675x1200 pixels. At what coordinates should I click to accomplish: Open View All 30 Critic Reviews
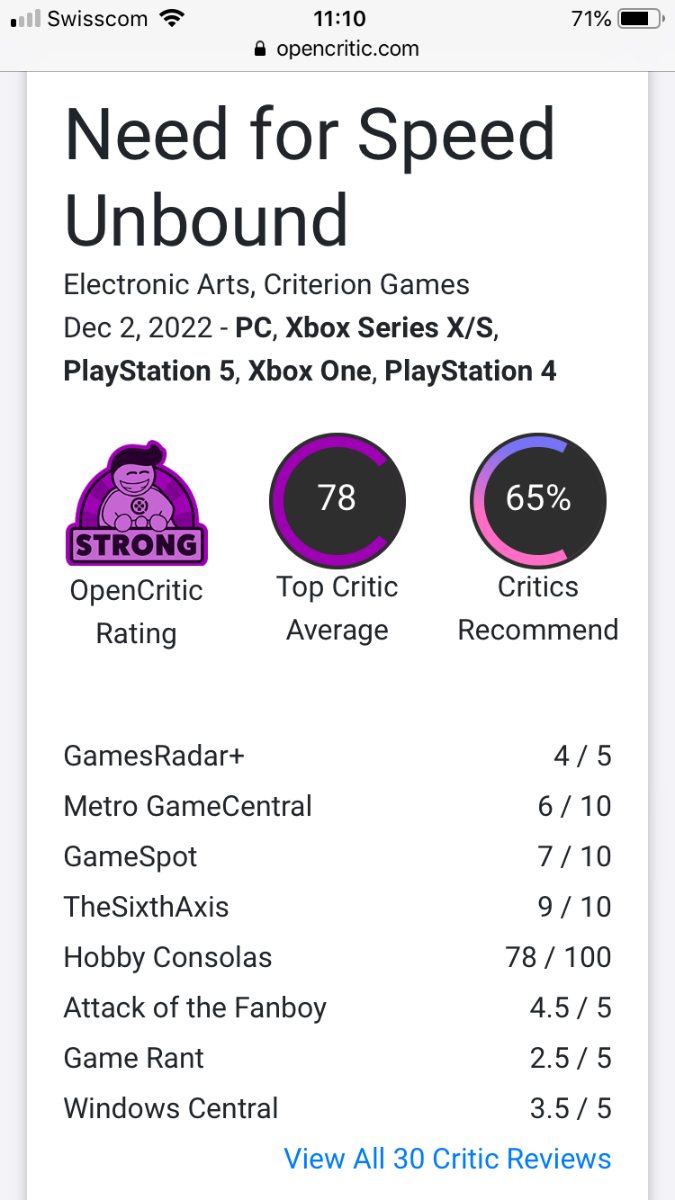pos(447,1158)
